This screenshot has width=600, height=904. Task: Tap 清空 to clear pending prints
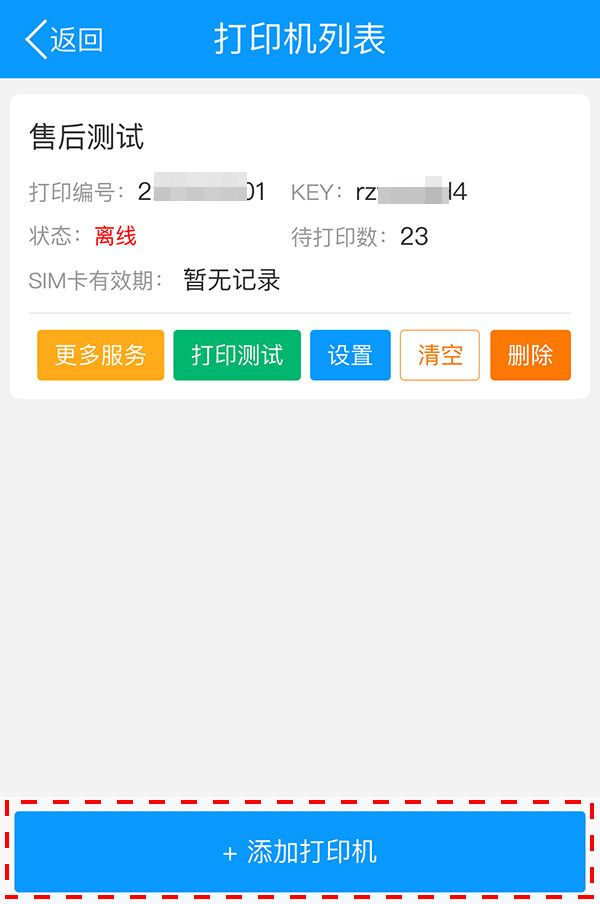(440, 355)
